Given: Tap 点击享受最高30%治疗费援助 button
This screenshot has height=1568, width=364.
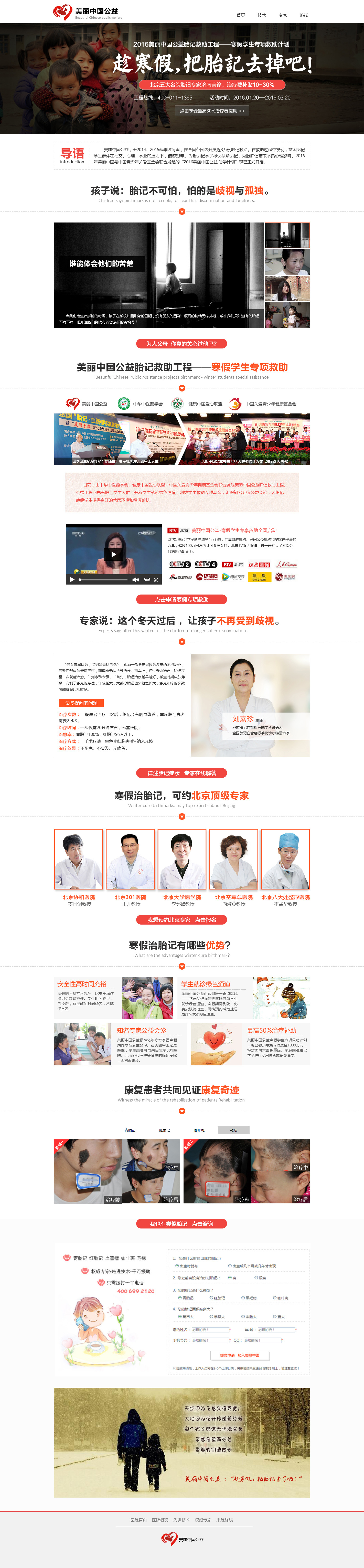Looking at the screenshot, I should click(212, 111).
